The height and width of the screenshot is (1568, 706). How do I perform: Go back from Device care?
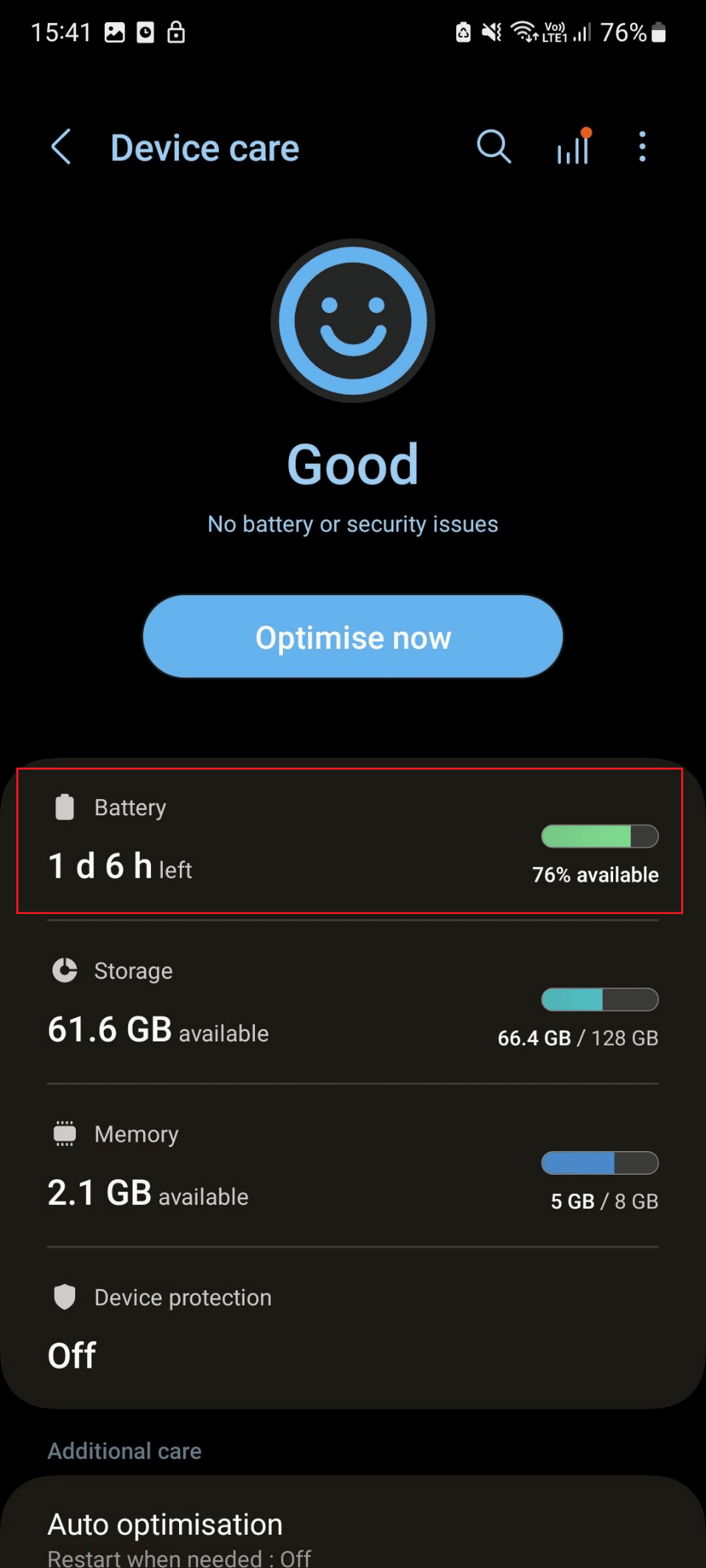[x=61, y=147]
